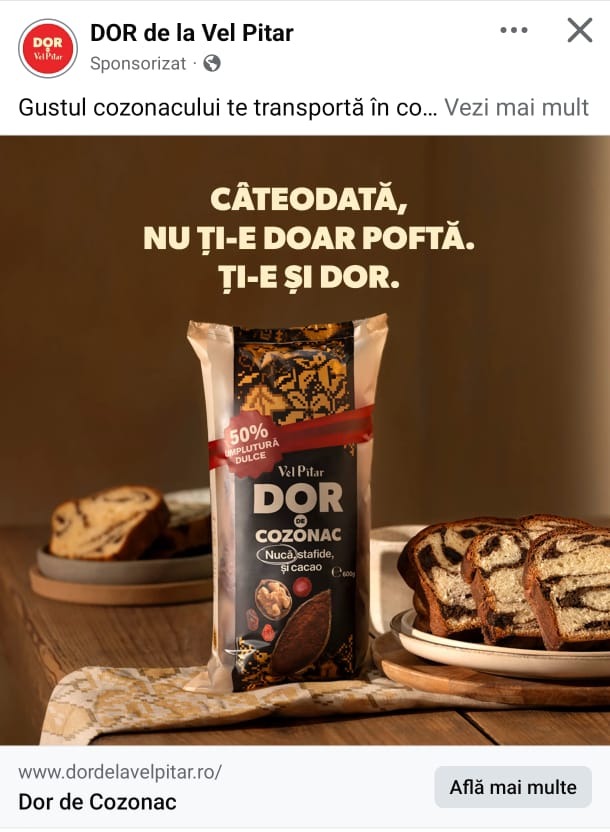This screenshot has width=610, height=832.
Task: Expand caption with Vezi mai mult
Action: [x=517, y=107]
